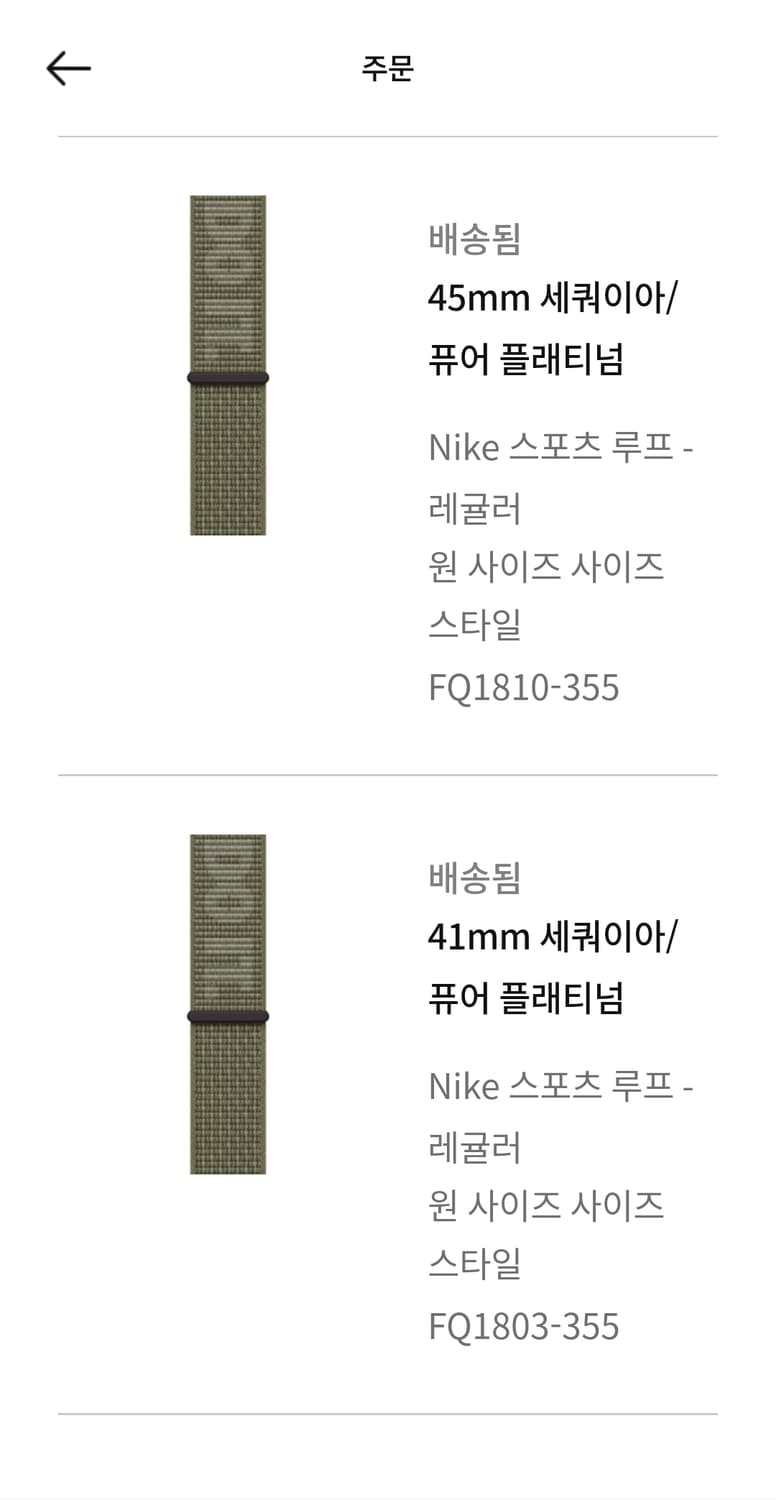Click 원 사이즈 사이즈 under the 45mm band
The height and width of the screenshot is (1500, 776).
545,567
